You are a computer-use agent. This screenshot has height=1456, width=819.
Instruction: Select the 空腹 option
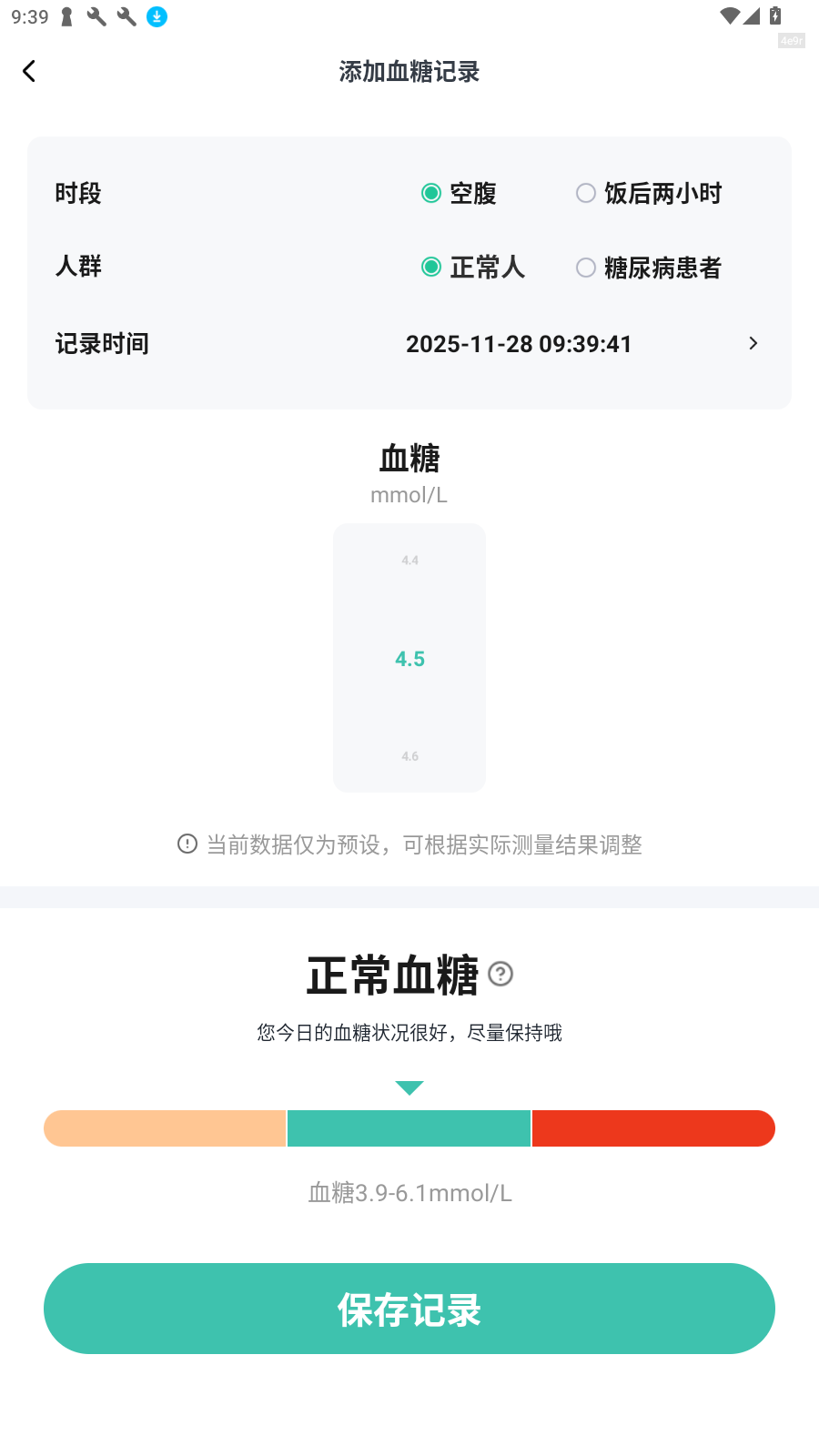pyautogui.click(x=431, y=193)
